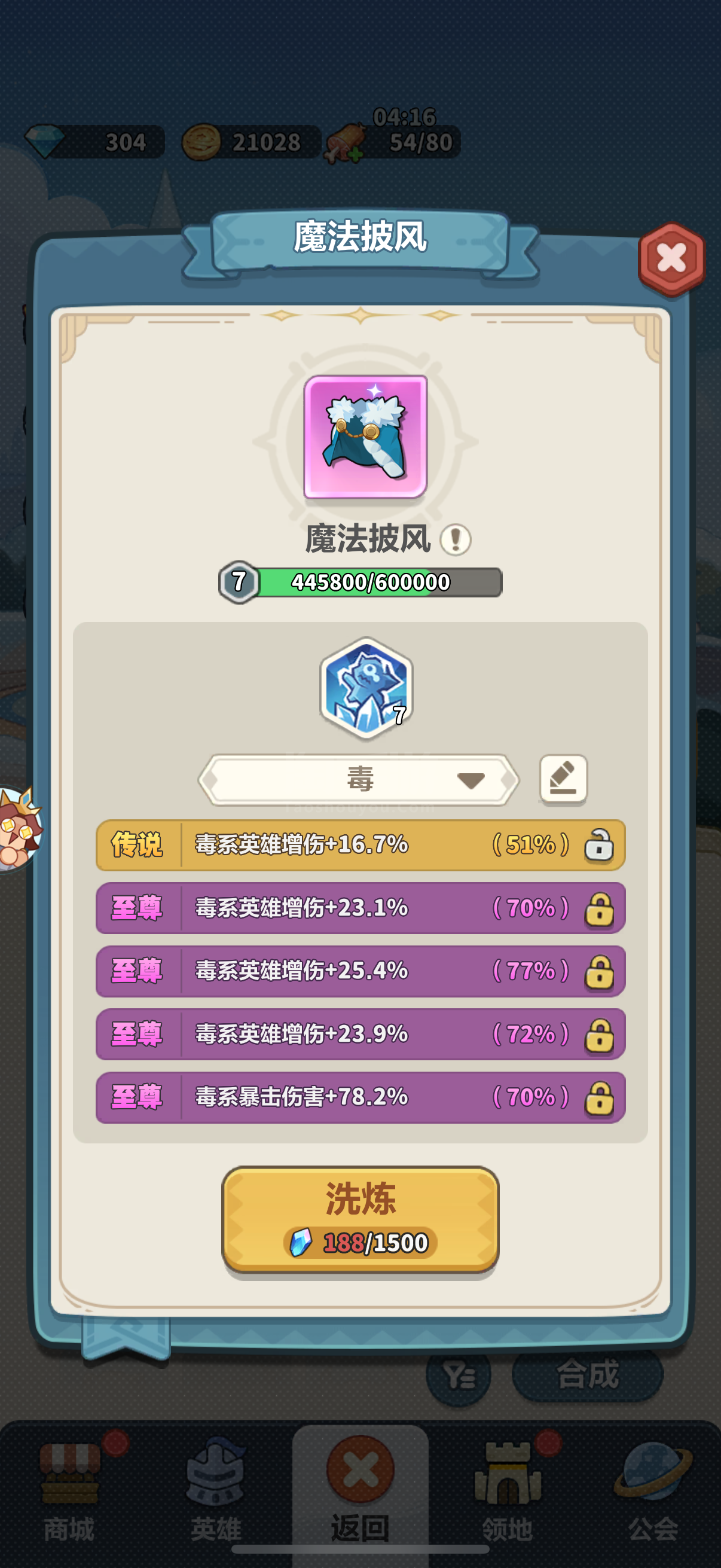Toggle the lock on the 毒系英雄增伤+23.1% row
The image size is (721, 1568).
pyautogui.click(x=598, y=909)
